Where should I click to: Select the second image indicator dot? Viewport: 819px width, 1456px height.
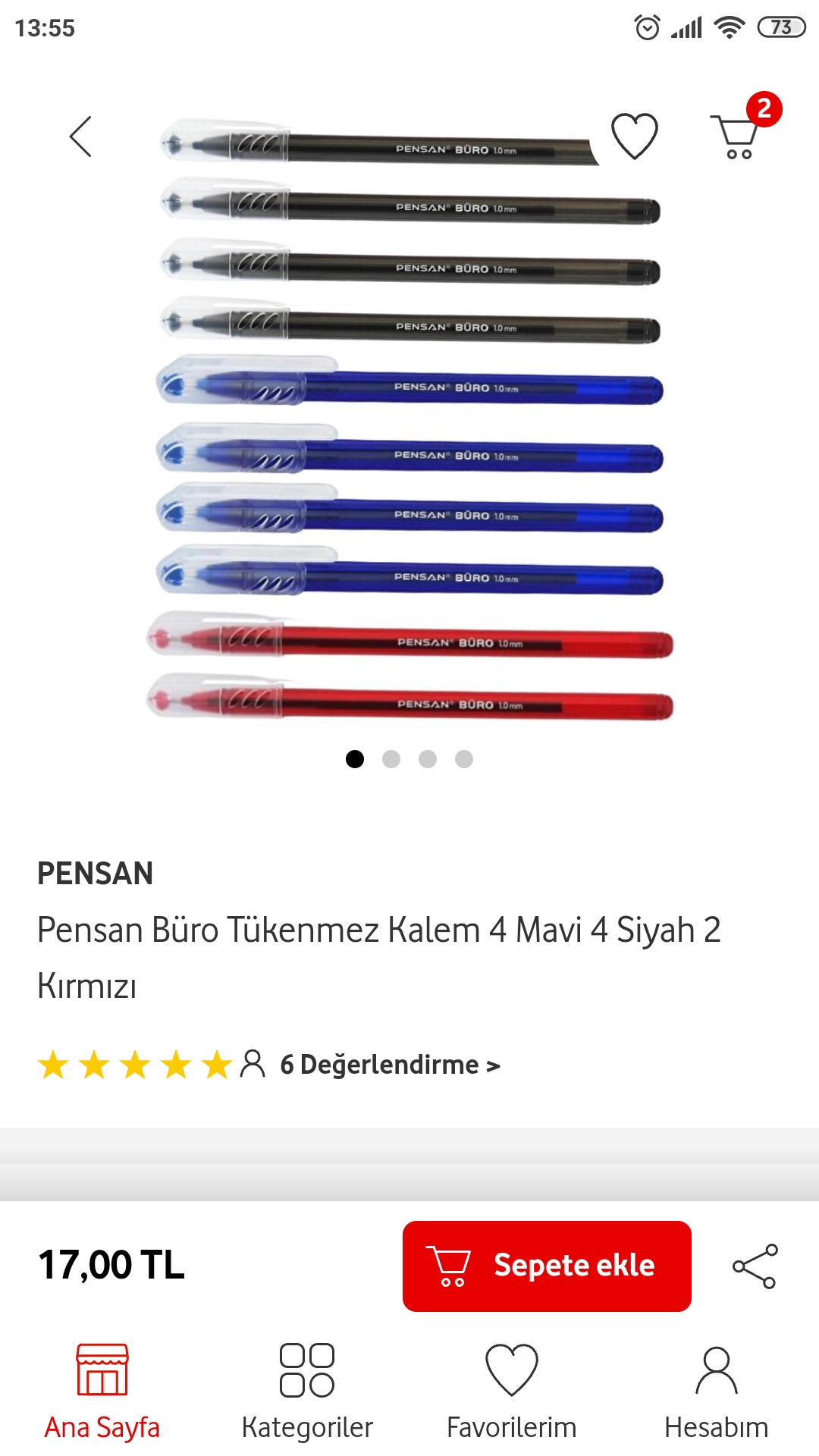tap(391, 759)
